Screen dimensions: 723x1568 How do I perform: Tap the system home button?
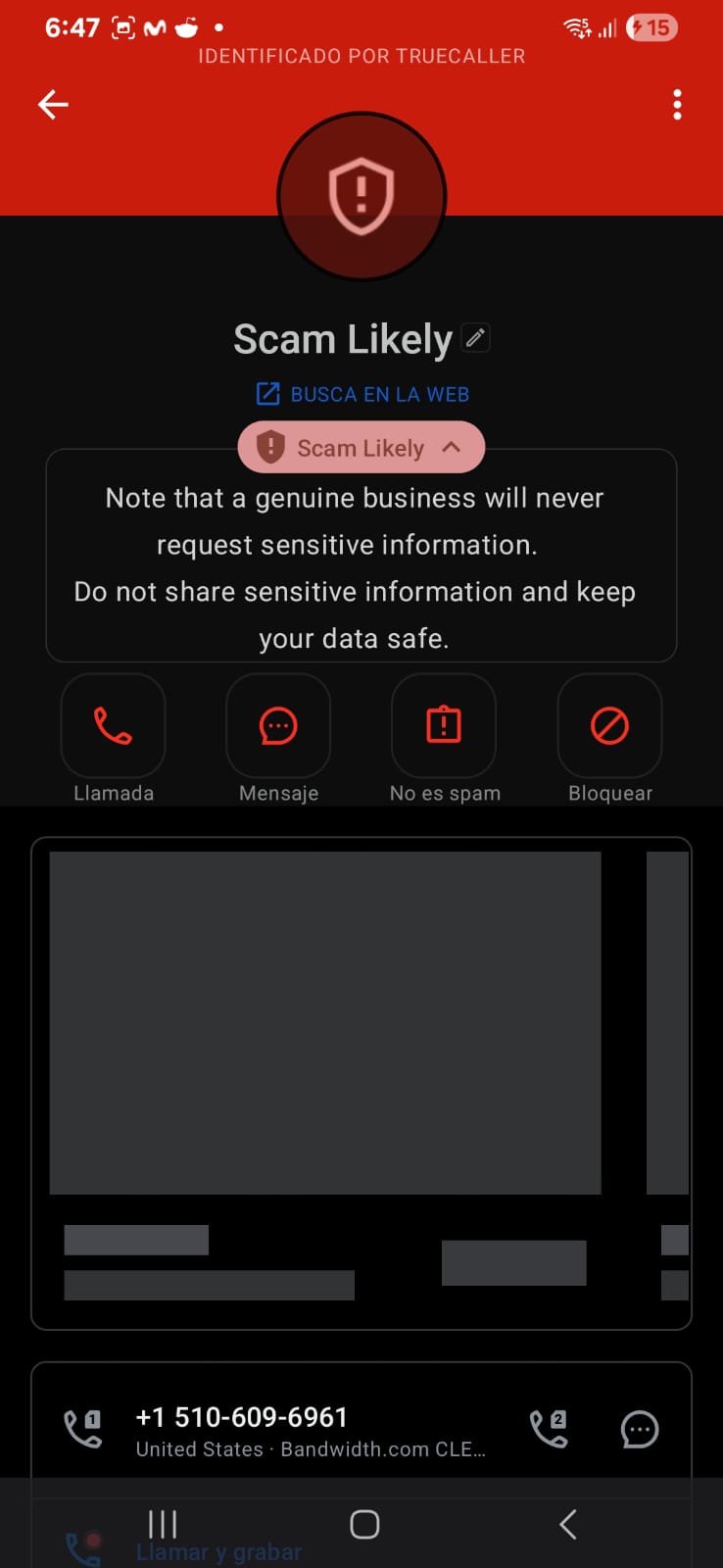[x=364, y=1524]
